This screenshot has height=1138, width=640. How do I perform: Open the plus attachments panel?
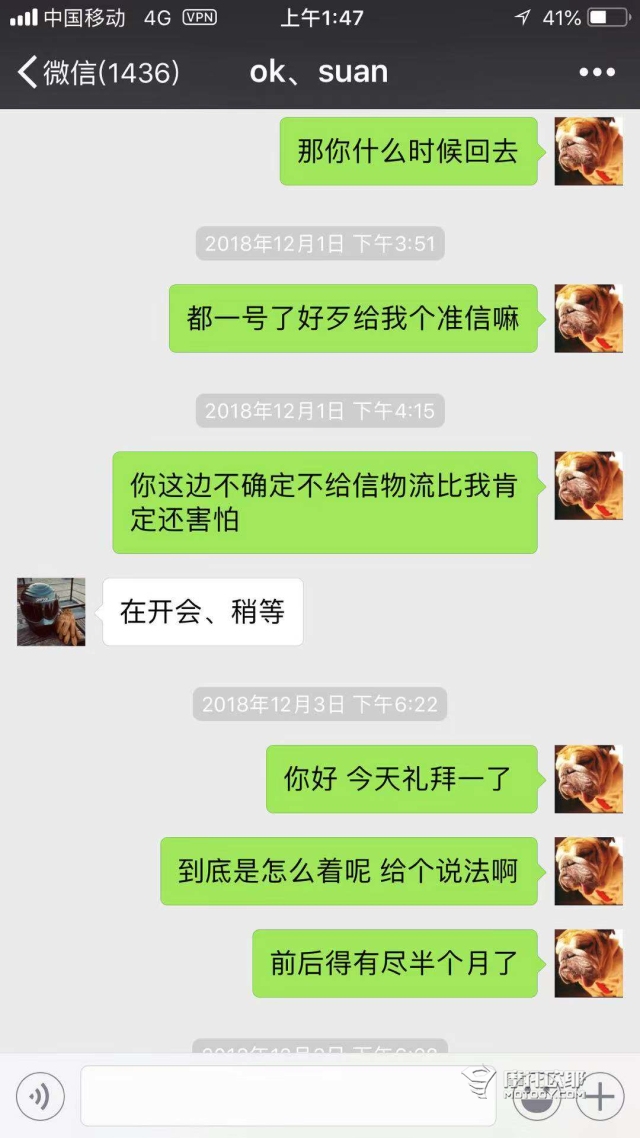coord(600,1097)
